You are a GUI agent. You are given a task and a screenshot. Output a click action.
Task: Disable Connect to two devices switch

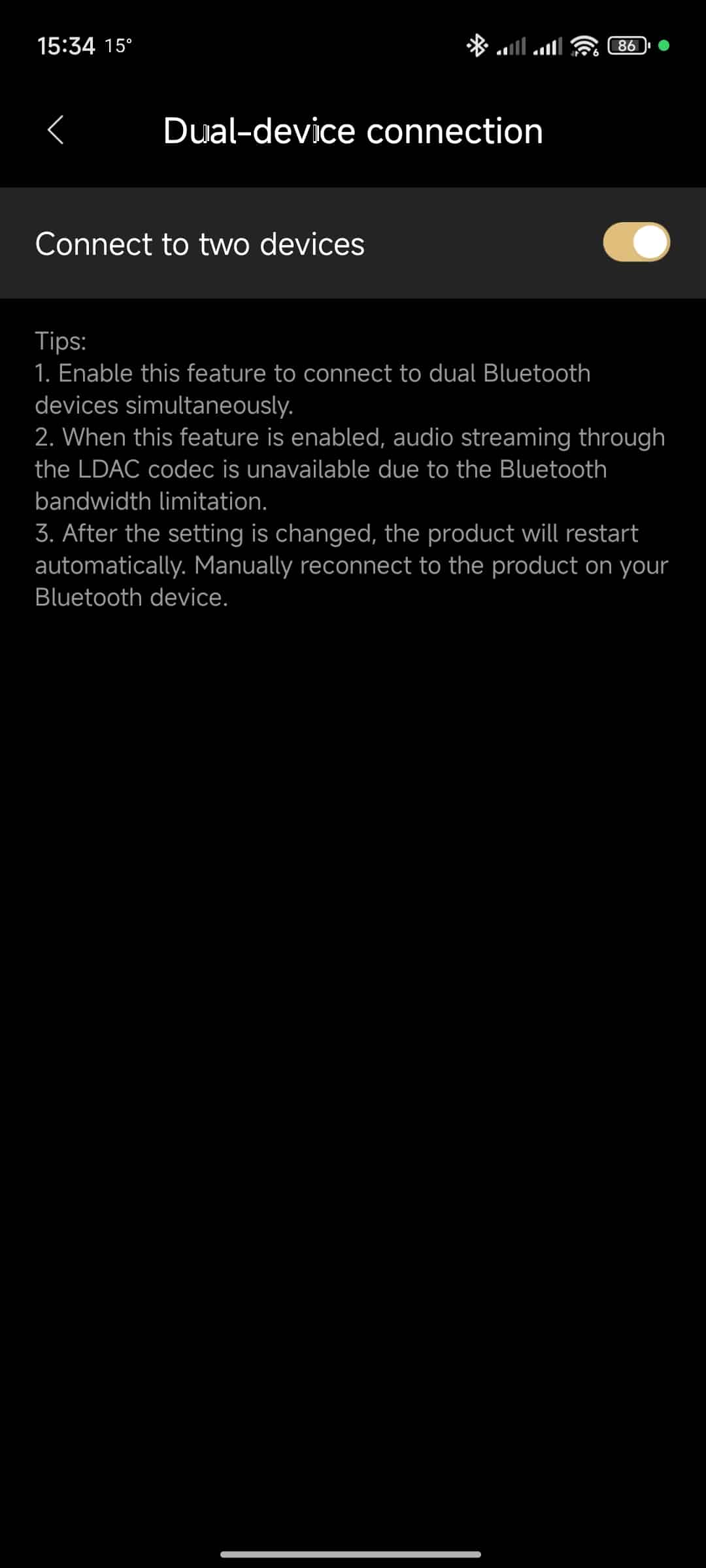[636, 242]
